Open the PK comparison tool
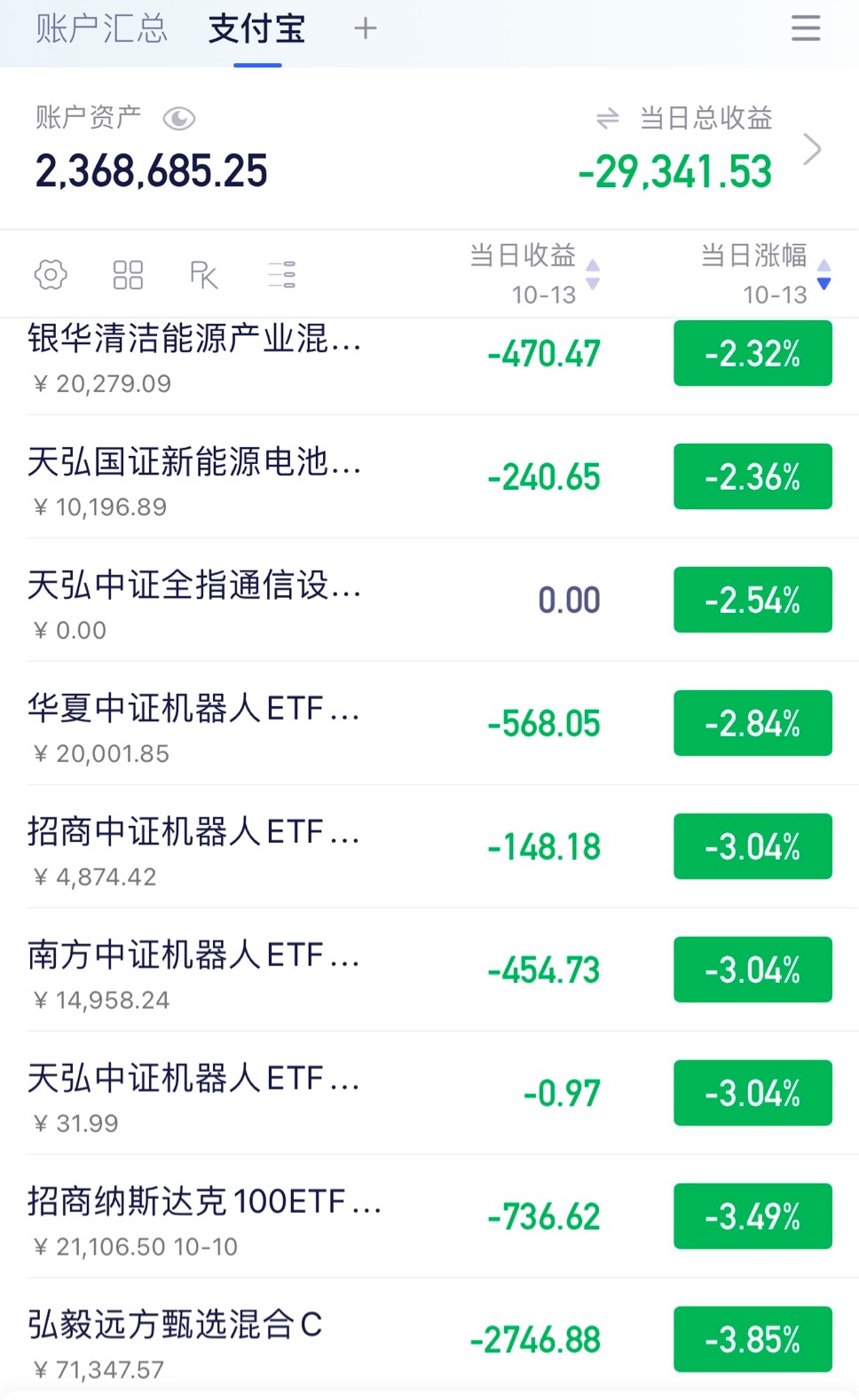Viewport: 859px width, 1400px height. [x=204, y=275]
